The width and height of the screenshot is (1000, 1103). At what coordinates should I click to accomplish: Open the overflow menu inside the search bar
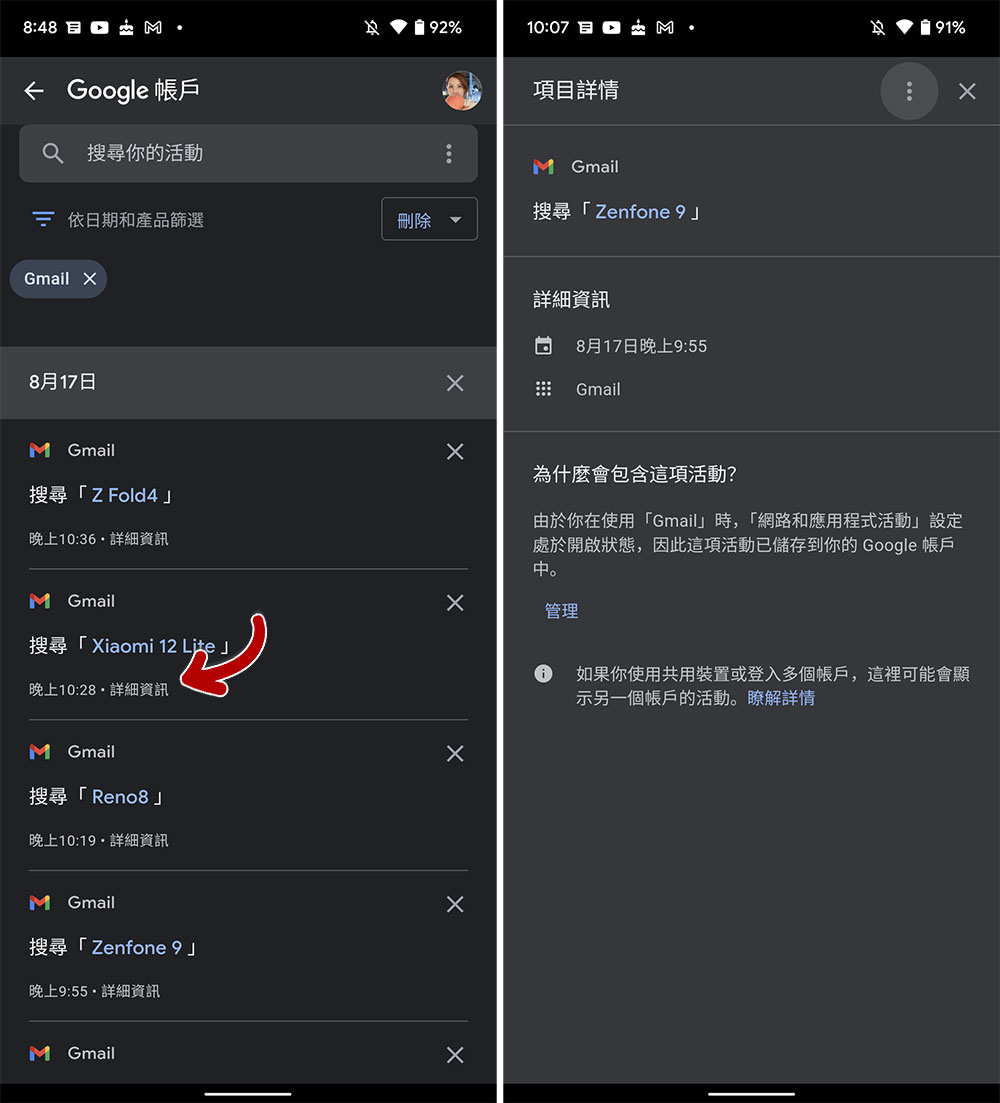click(449, 153)
